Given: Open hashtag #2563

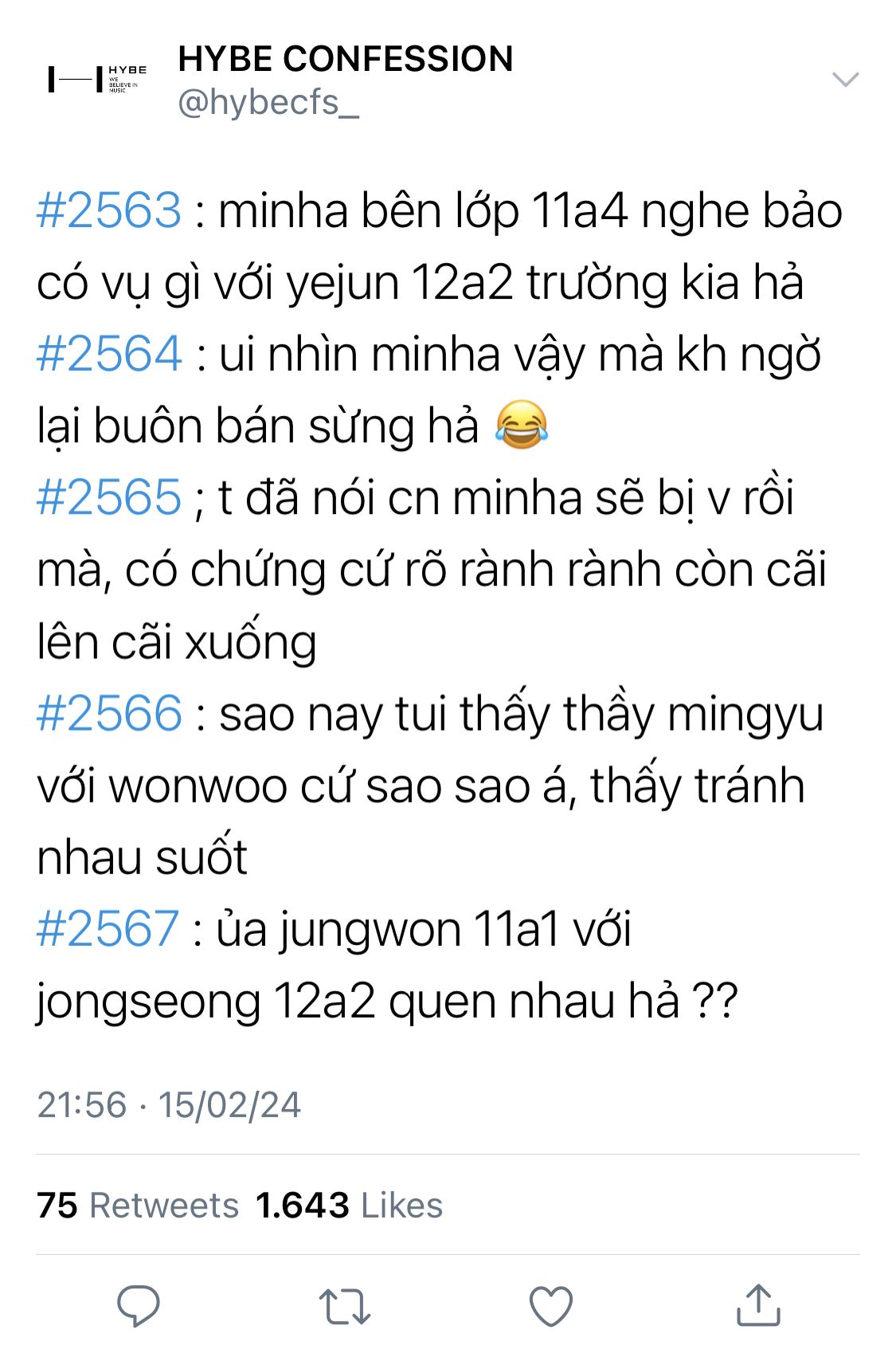Looking at the screenshot, I should 109,211.
